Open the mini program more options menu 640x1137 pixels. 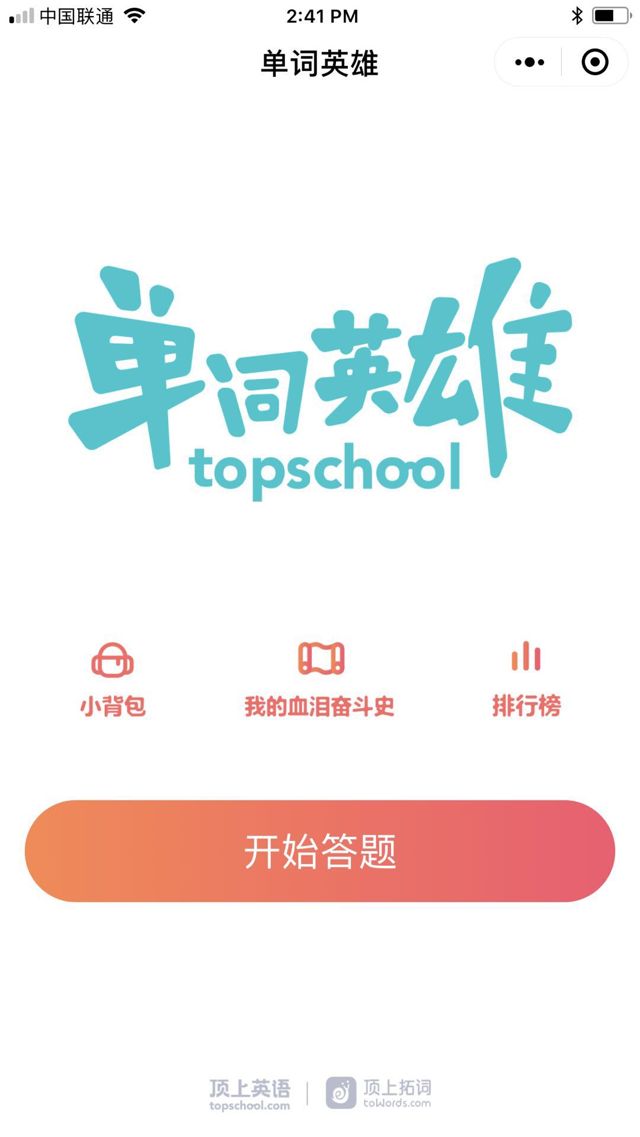pyautogui.click(x=530, y=63)
